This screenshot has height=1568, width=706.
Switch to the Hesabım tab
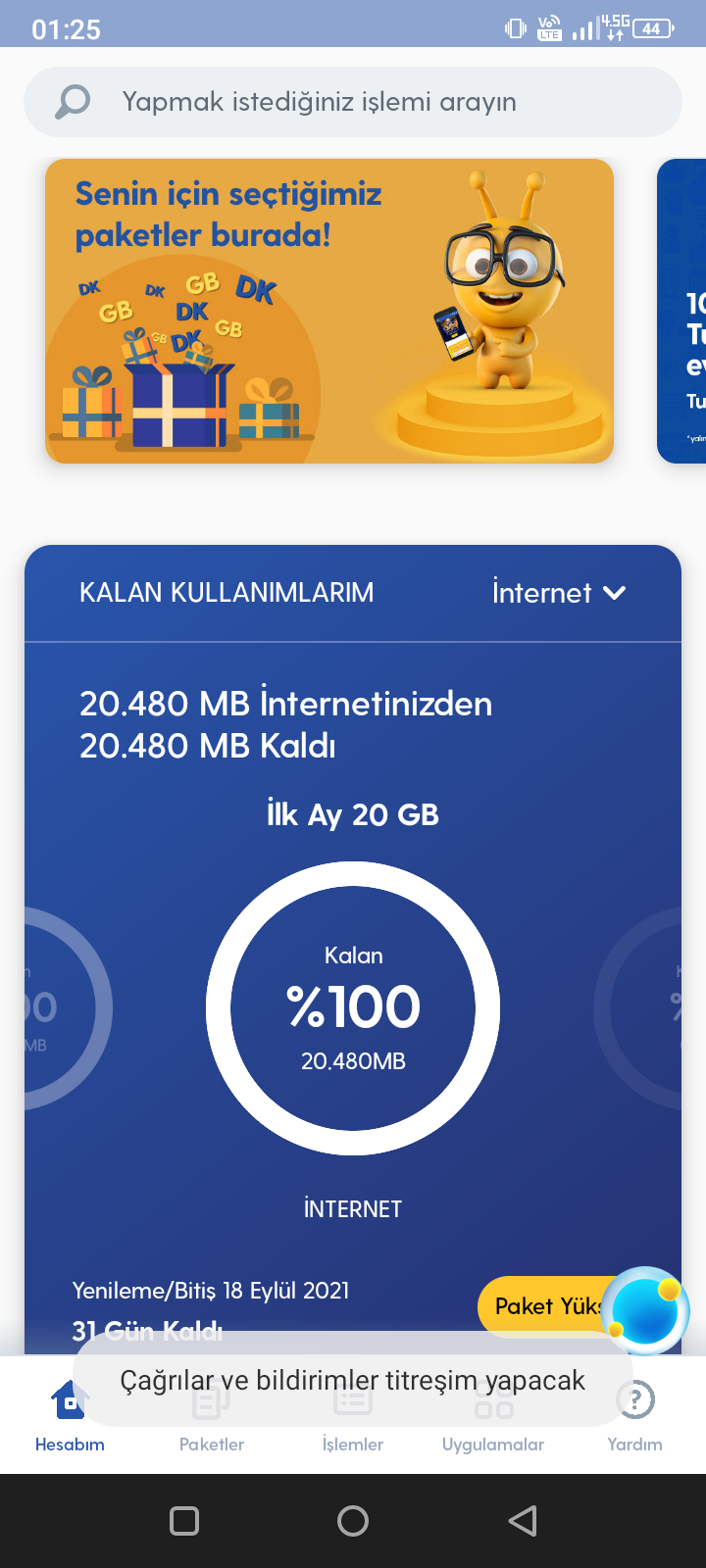coord(70,1417)
